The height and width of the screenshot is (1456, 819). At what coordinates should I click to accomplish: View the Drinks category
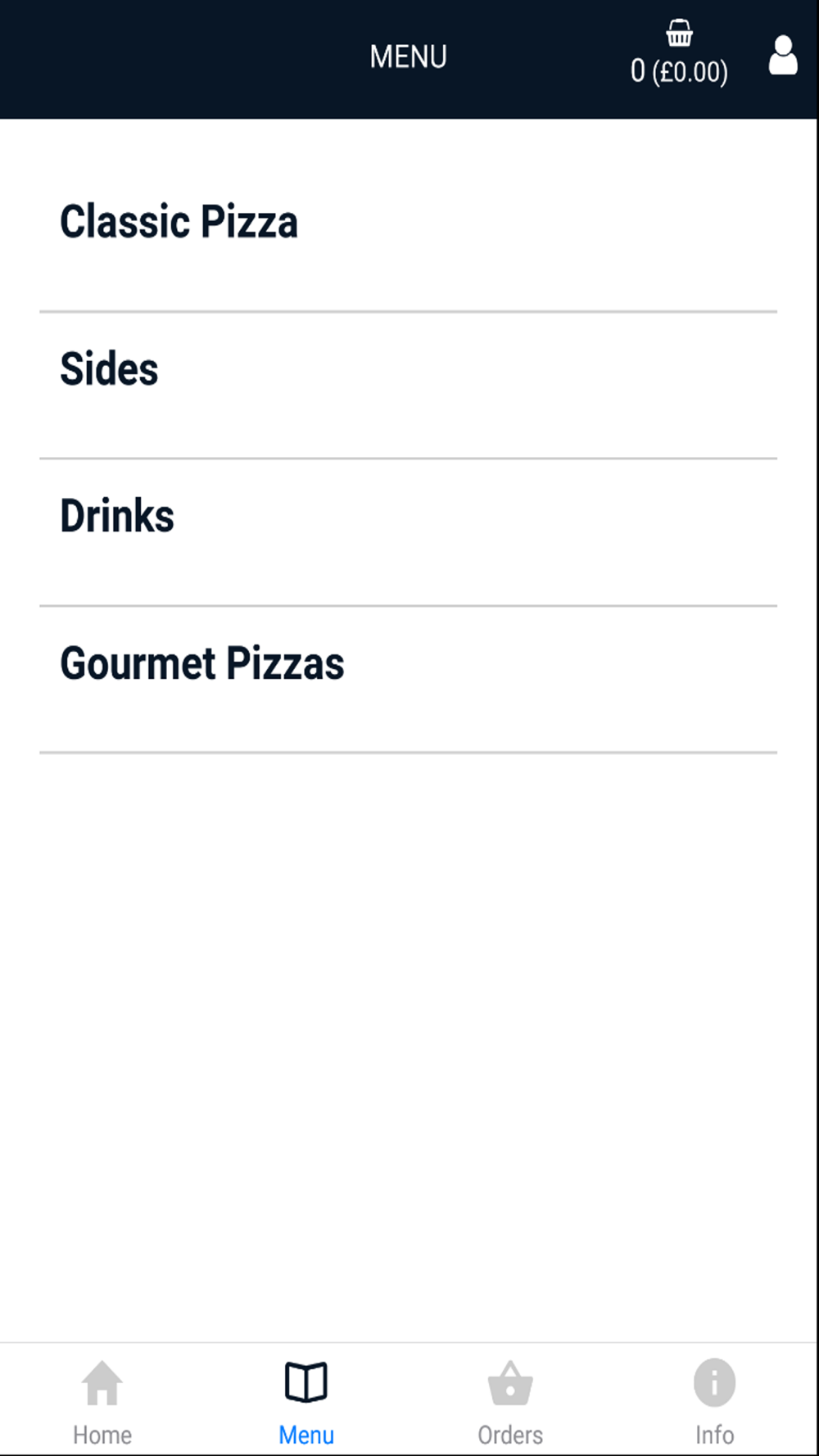117,517
